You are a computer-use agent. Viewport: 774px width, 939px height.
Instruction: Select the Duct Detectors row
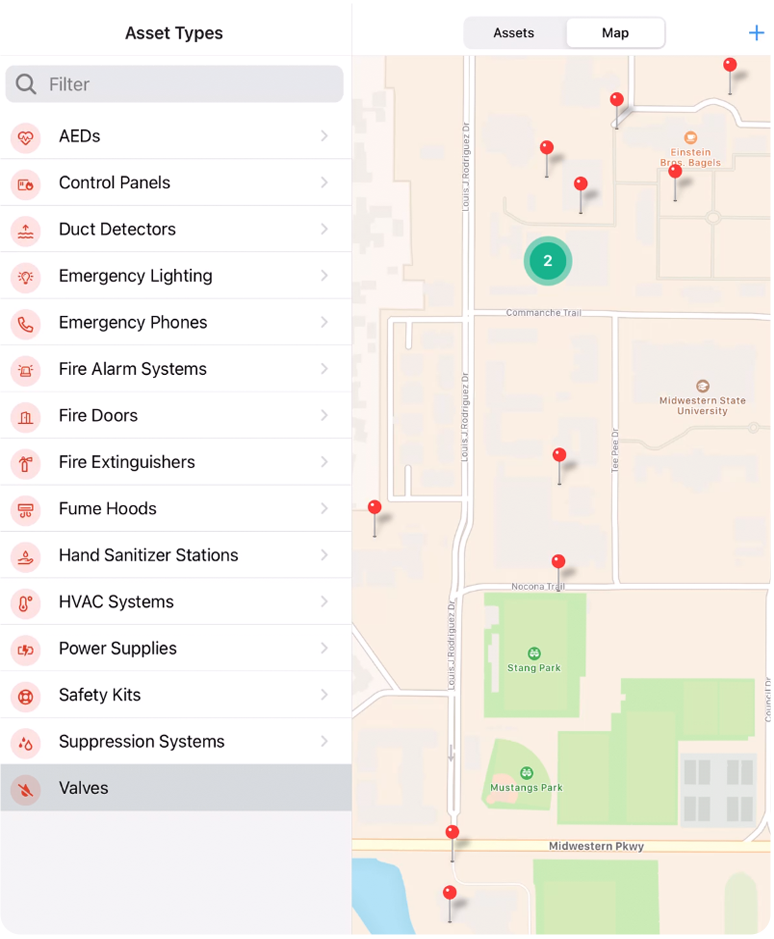pos(175,229)
